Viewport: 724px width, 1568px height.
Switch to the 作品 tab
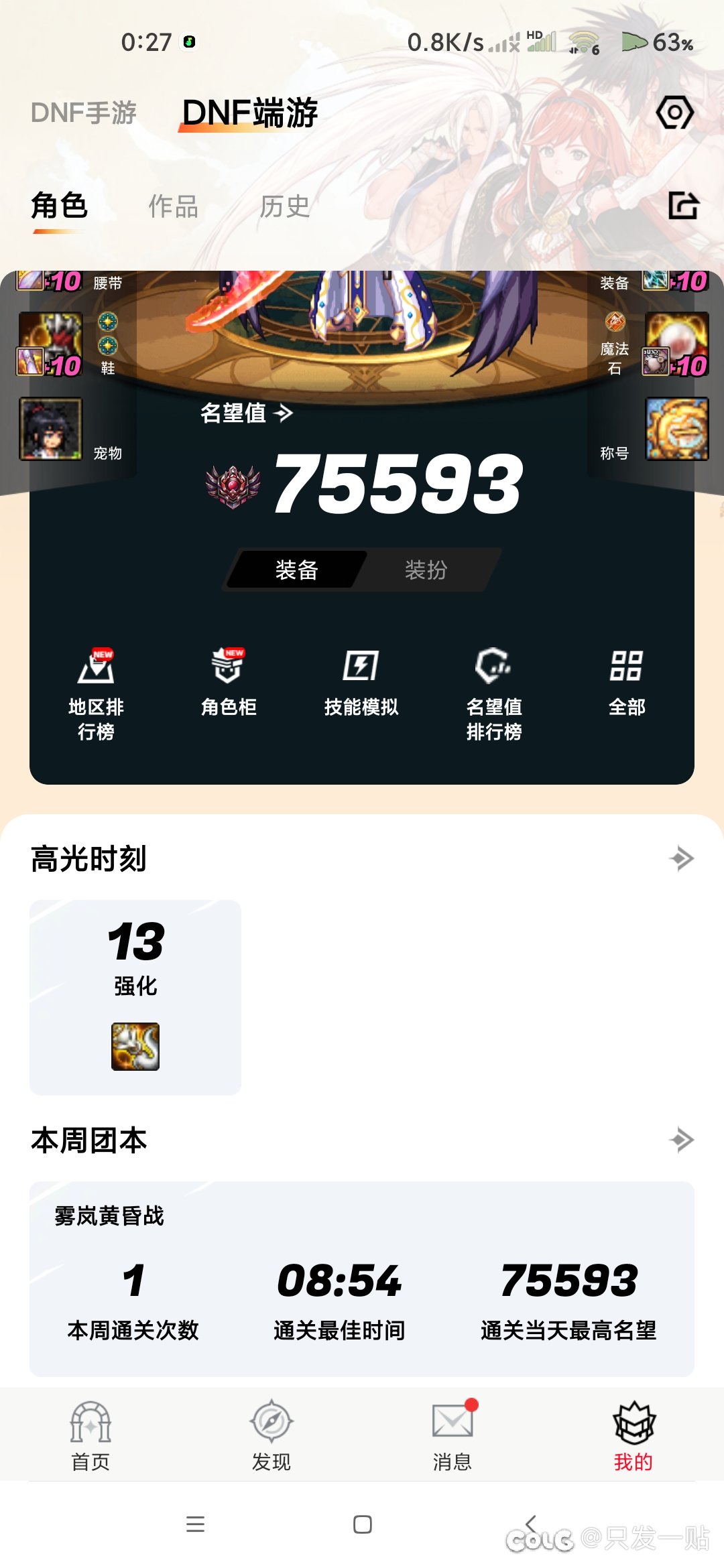coord(173,206)
